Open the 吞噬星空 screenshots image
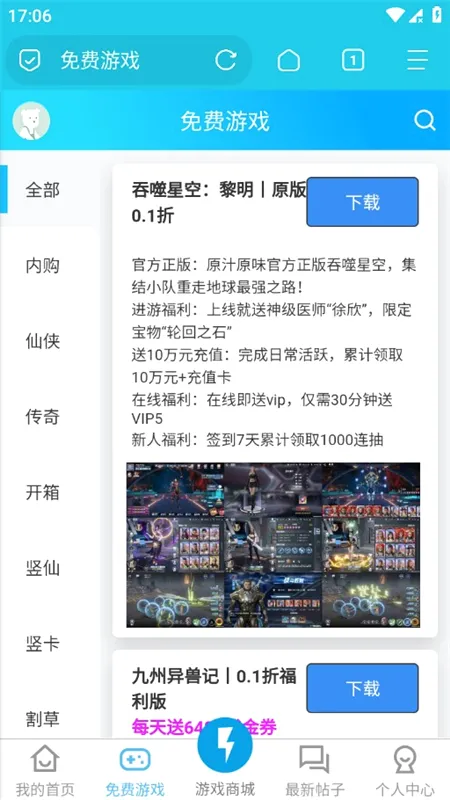The width and height of the screenshot is (450, 800). click(273, 545)
